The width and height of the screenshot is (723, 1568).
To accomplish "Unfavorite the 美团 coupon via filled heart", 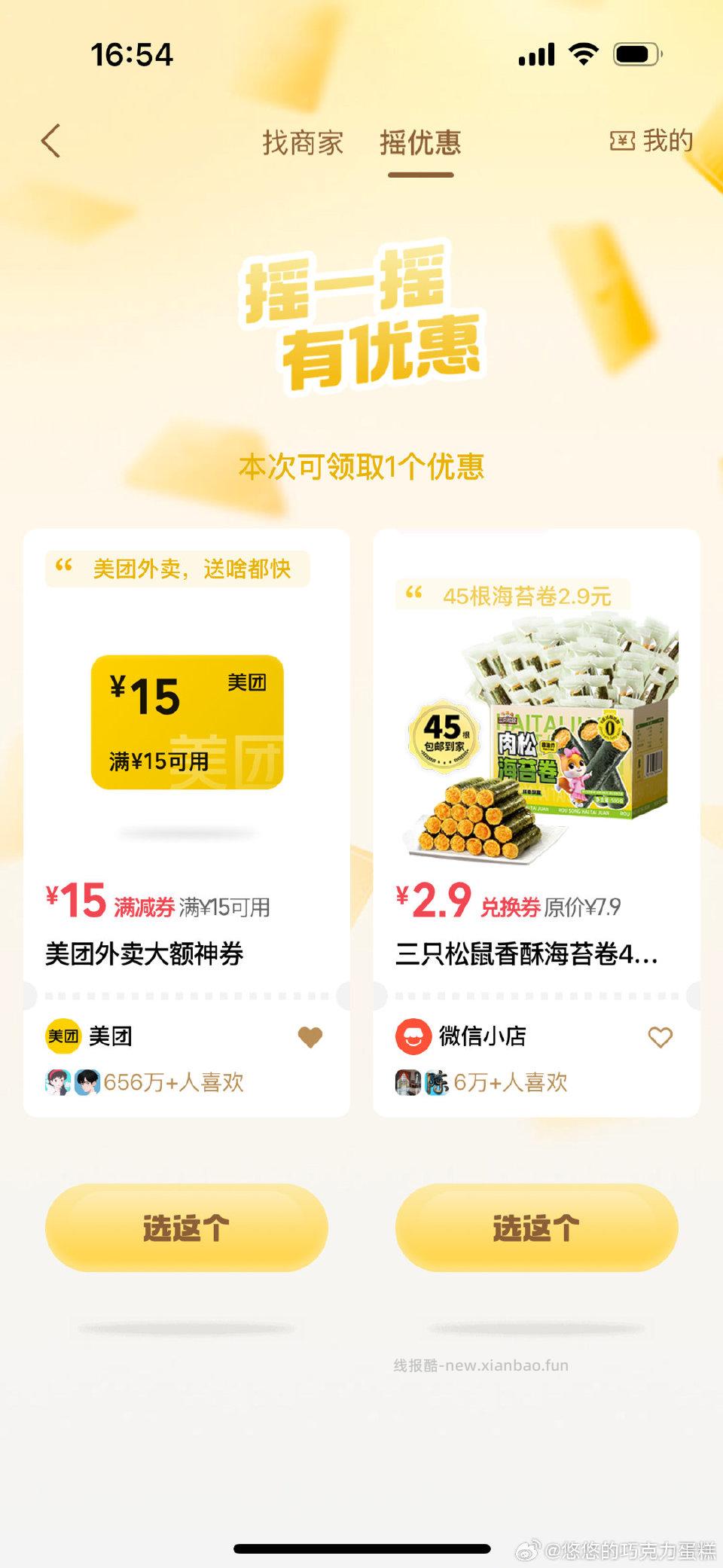I will (x=309, y=1036).
